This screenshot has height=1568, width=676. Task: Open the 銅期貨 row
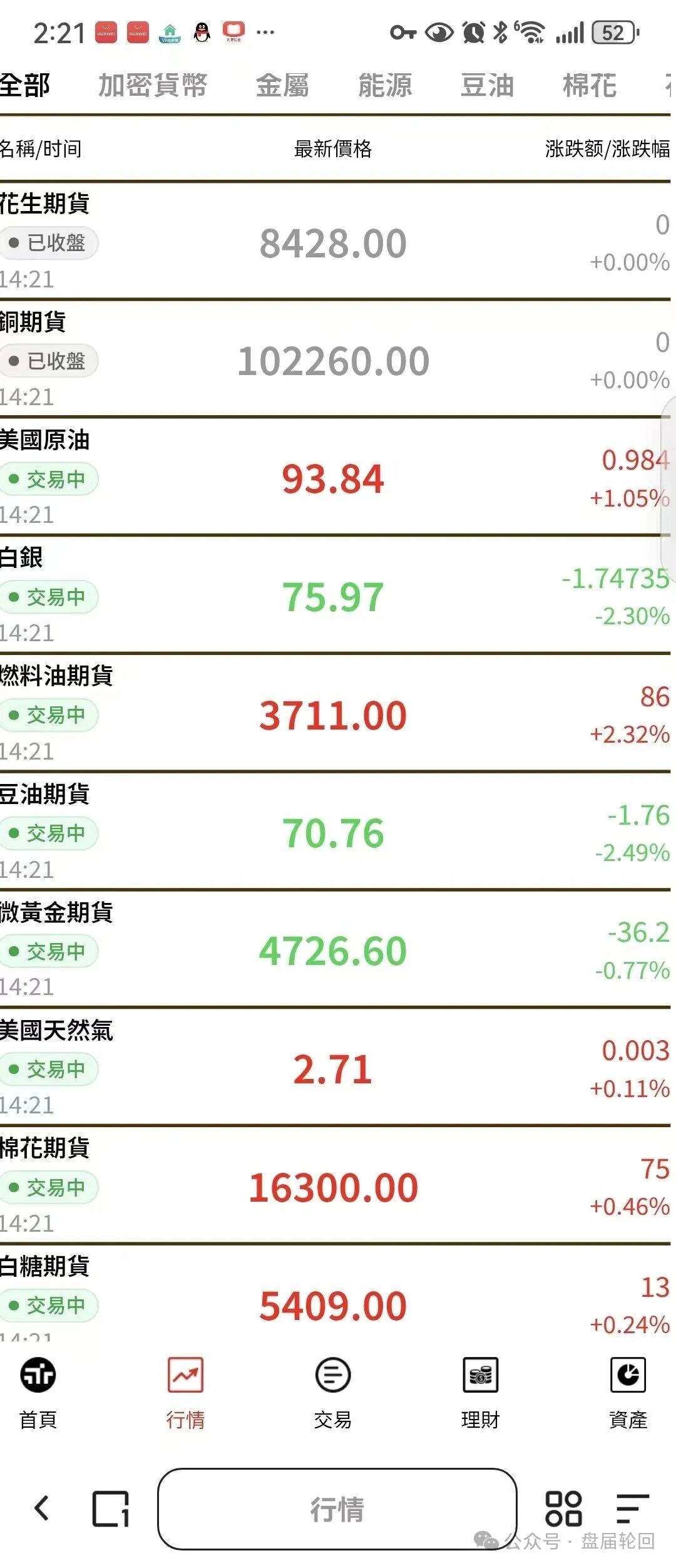(x=333, y=361)
